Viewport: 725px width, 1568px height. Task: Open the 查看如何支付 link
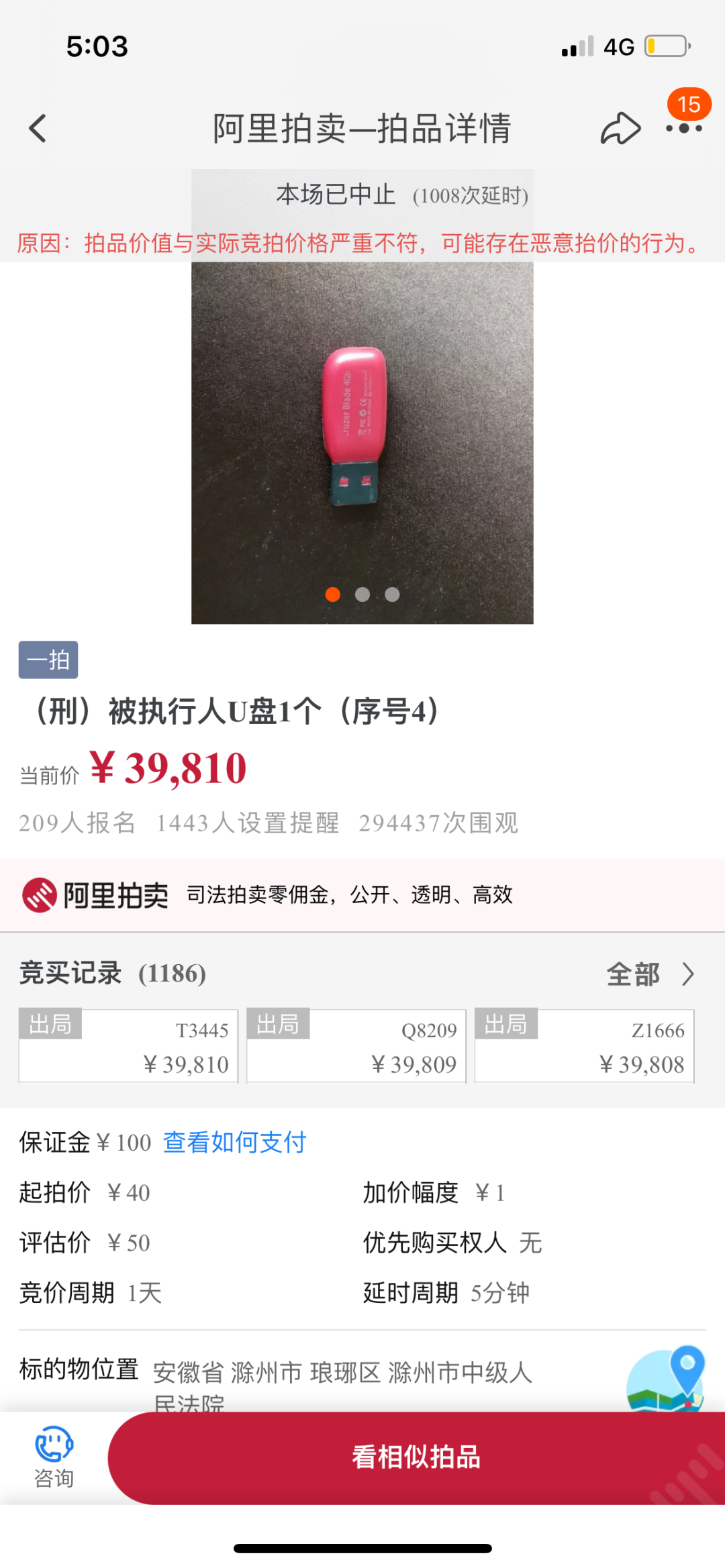point(234,1142)
